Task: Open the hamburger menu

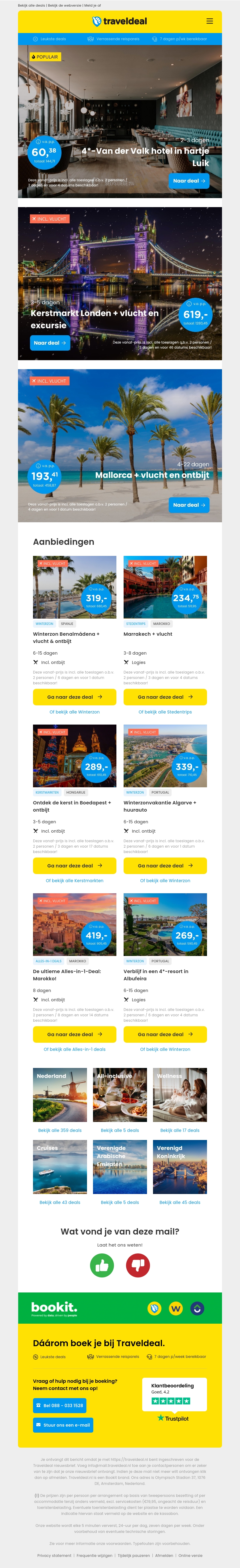Action: 209,21
